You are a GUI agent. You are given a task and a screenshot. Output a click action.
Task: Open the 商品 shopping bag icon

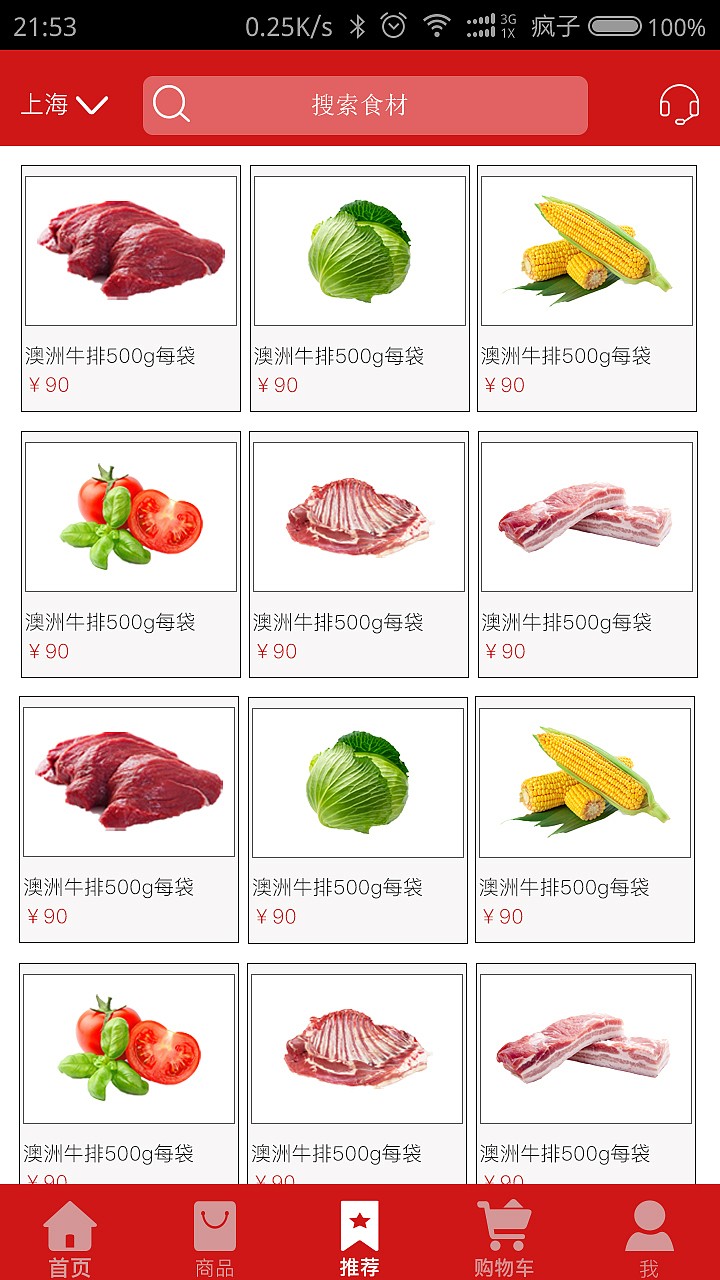pyautogui.click(x=215, y=1225)
